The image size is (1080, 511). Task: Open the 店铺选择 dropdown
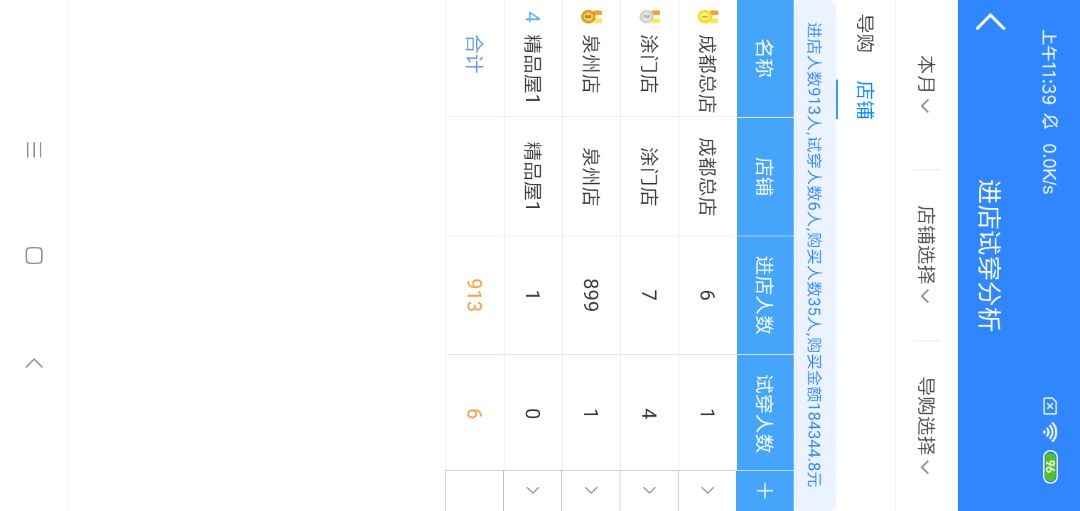click(x=926, y=254)
